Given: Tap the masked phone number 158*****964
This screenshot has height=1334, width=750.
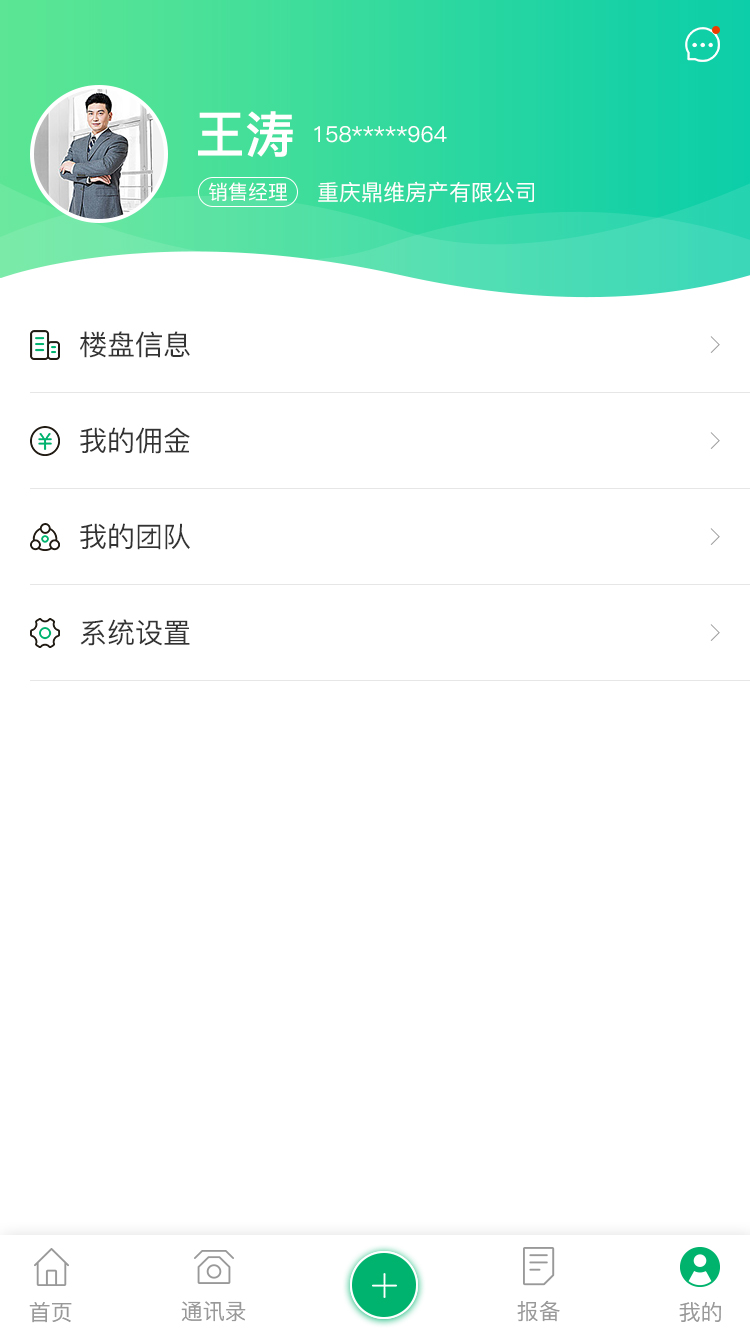Looking at the screenshot, I should (x=380, y=133).
